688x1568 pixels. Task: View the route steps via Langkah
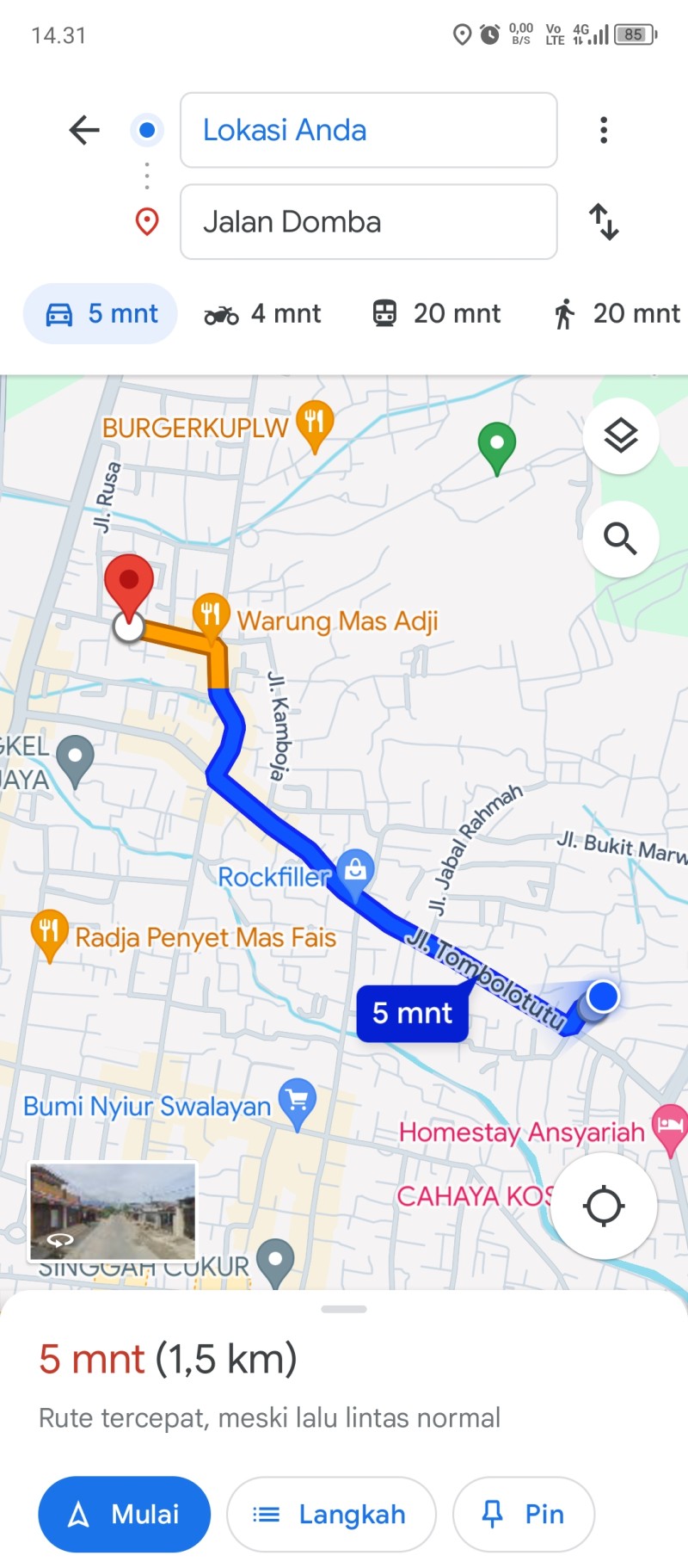point(331,1514)
